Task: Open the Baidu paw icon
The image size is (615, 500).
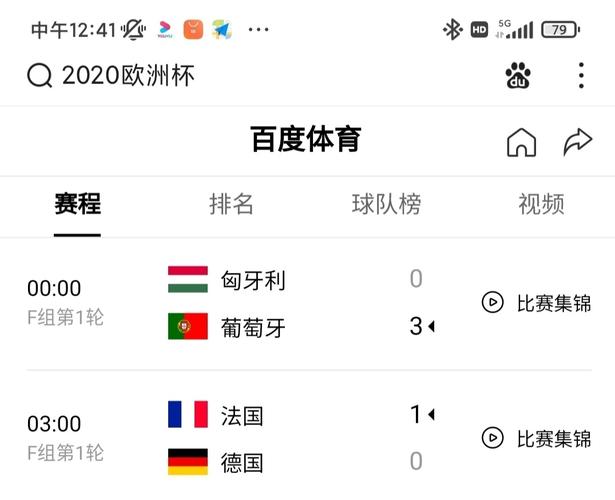Action: pyautogui.click(x=518, y=76)
